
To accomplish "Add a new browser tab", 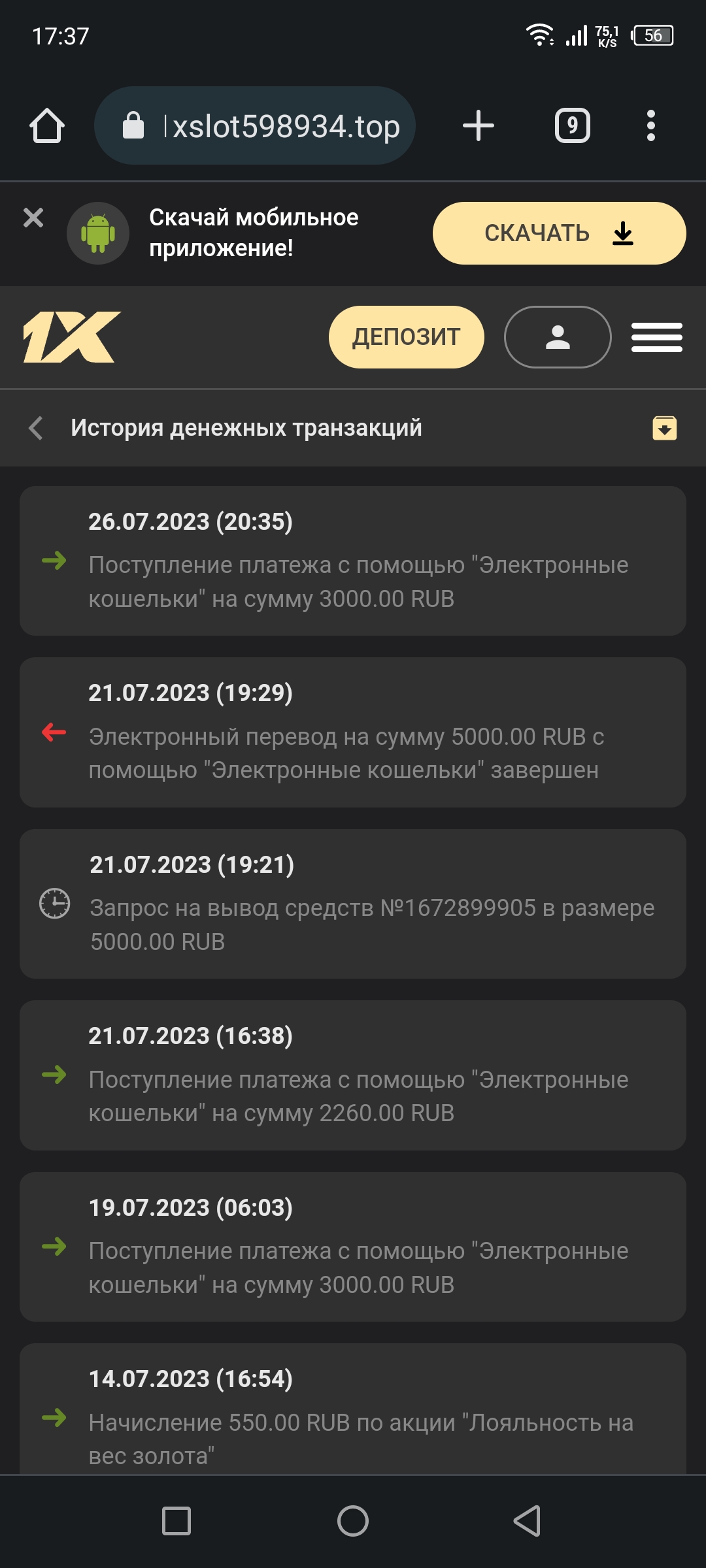I will [x=479, y=125].
